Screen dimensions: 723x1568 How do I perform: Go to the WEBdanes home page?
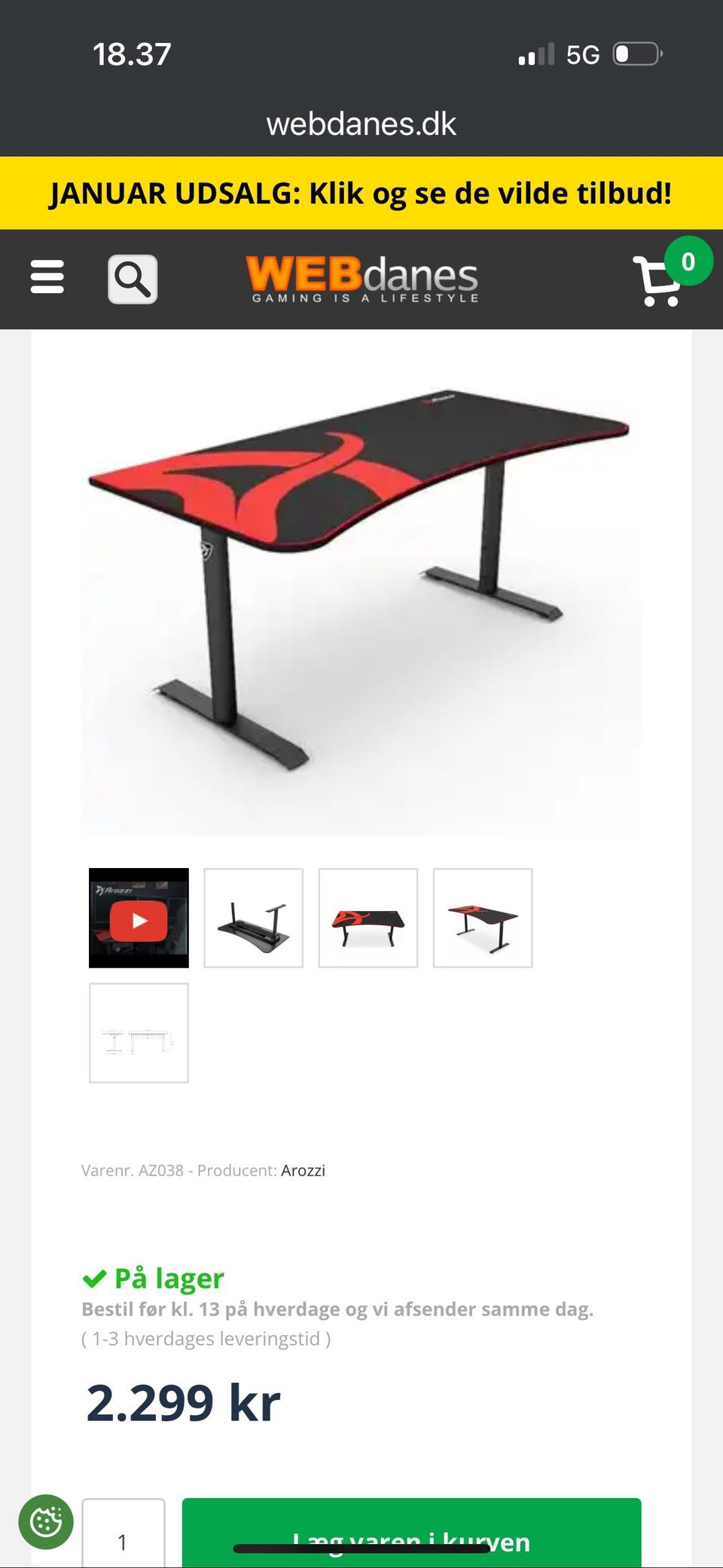[x=361, y=279]
